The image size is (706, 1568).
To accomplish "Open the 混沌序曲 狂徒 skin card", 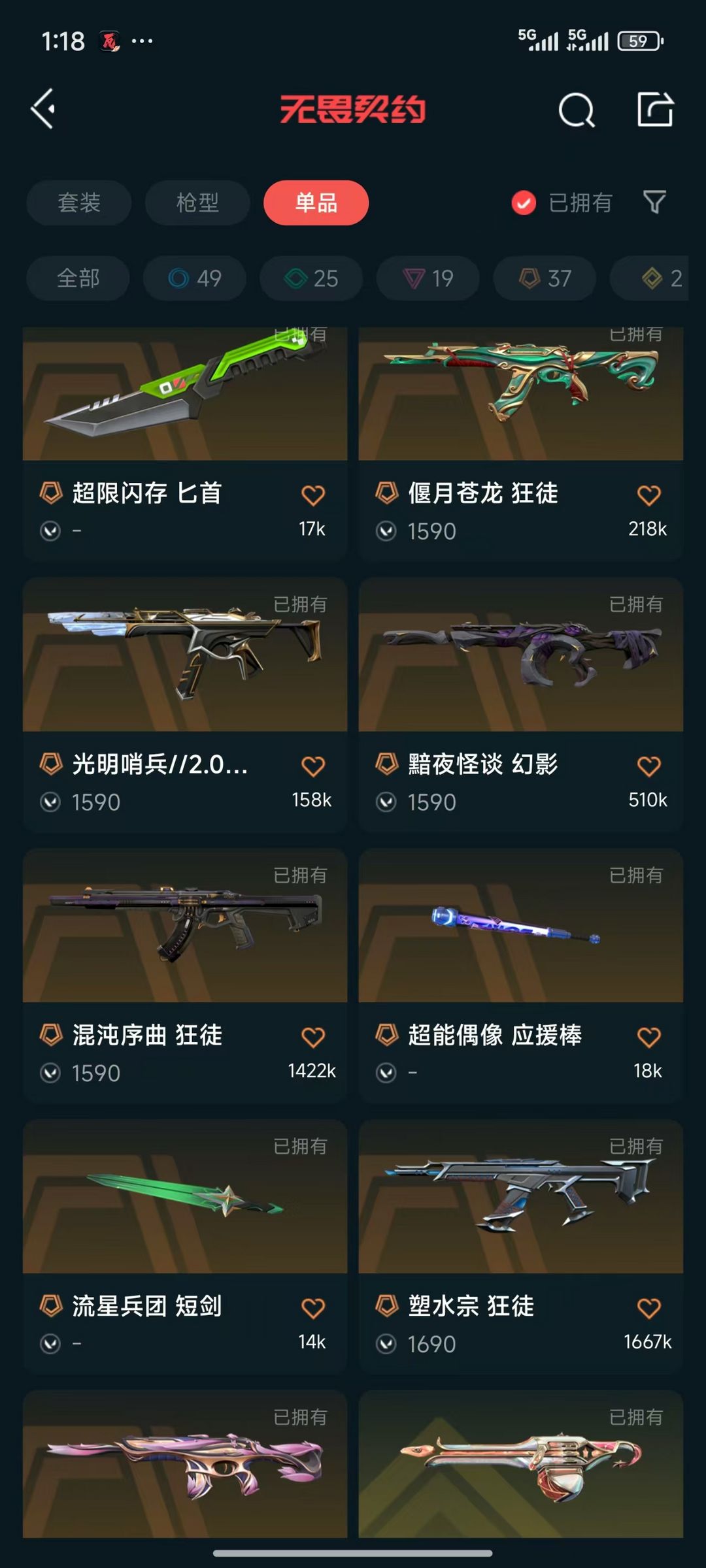I will click(185, 975).
